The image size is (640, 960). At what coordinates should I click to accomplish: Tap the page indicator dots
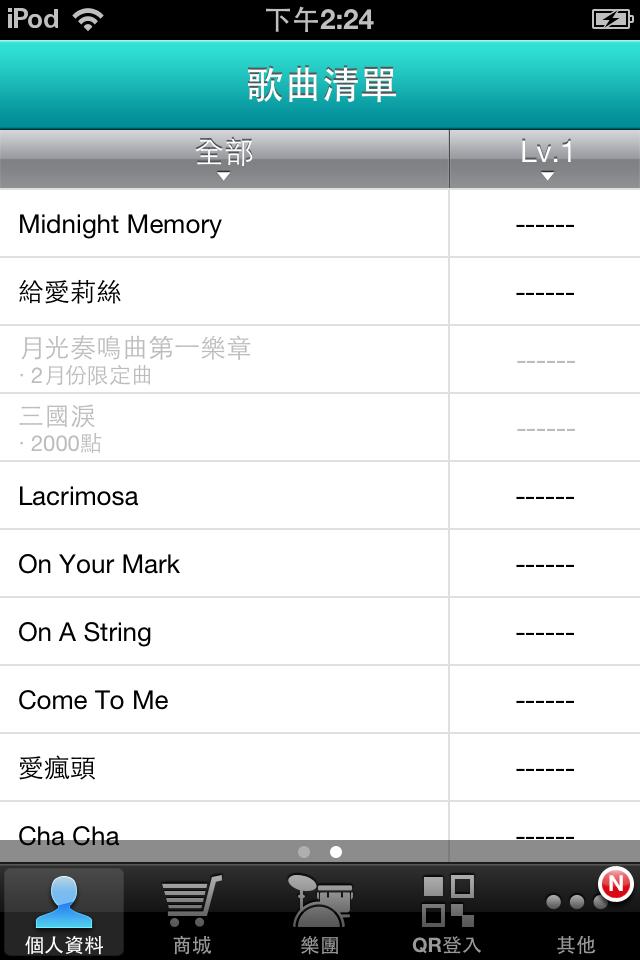click(x=320, y=852)
